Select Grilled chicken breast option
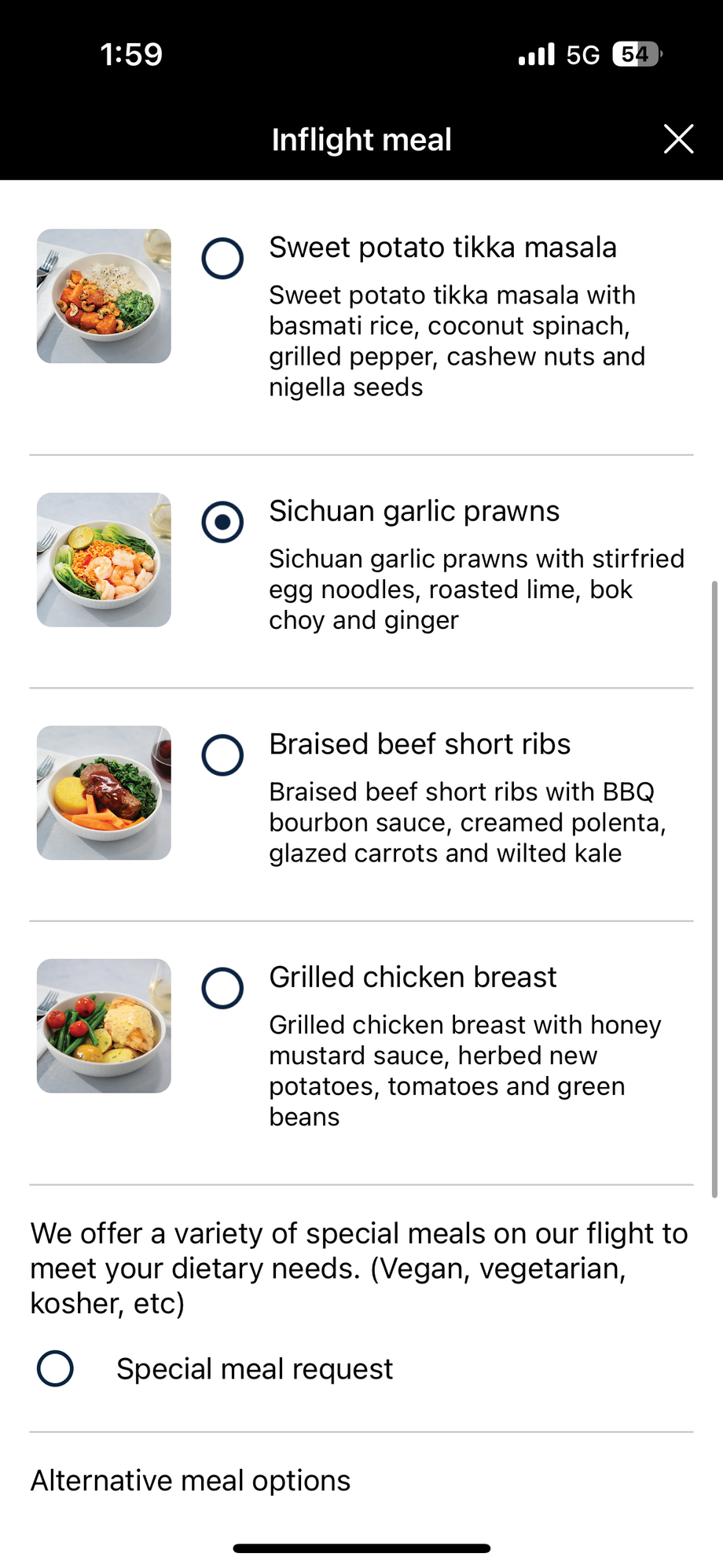Viewport: 723px width, 1568px height. tap(222, 988)
